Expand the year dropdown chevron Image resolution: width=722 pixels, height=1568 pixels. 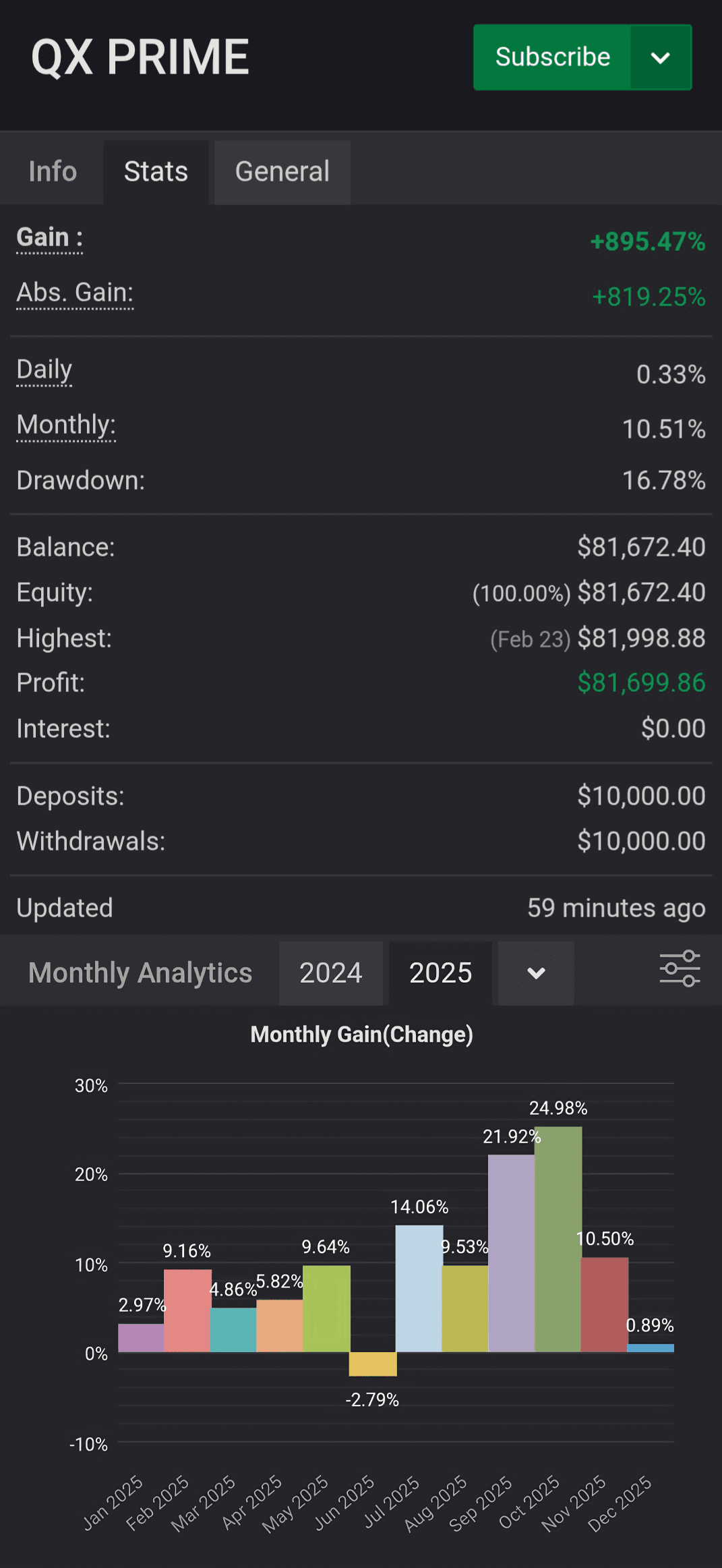(x=536, y=973)
